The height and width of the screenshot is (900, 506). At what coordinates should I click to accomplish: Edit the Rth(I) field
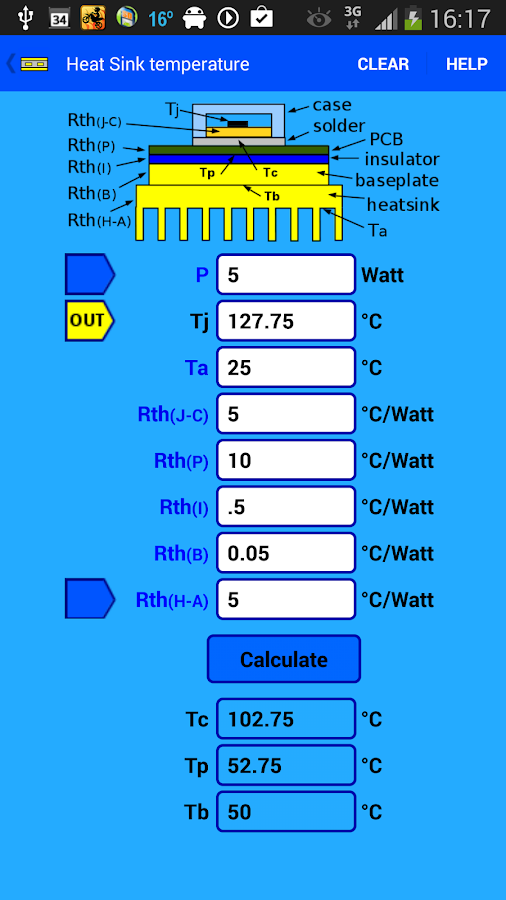(286, 507)
